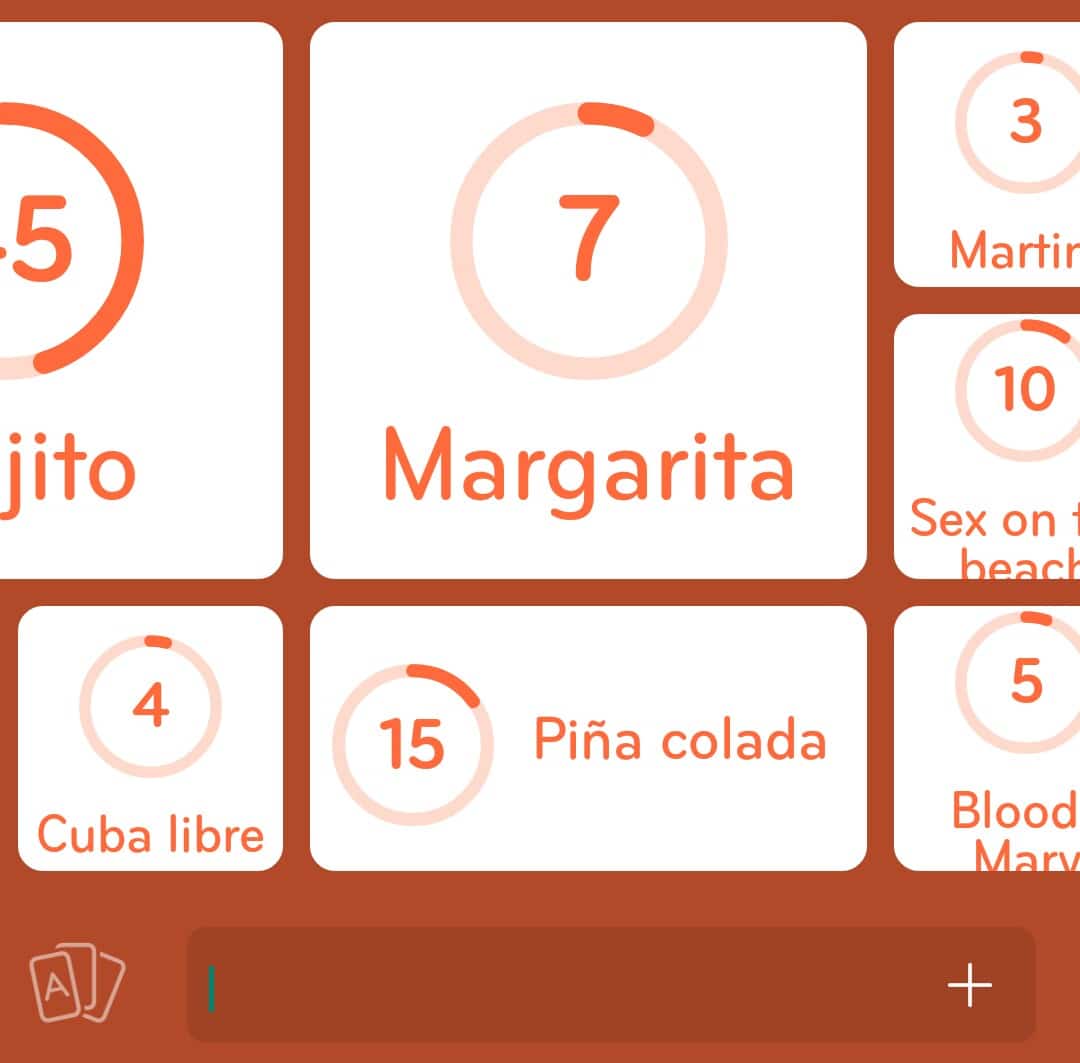The image size is (1080, 1063).
Task: Open the playing cards icon
Action: pos(77,984)
